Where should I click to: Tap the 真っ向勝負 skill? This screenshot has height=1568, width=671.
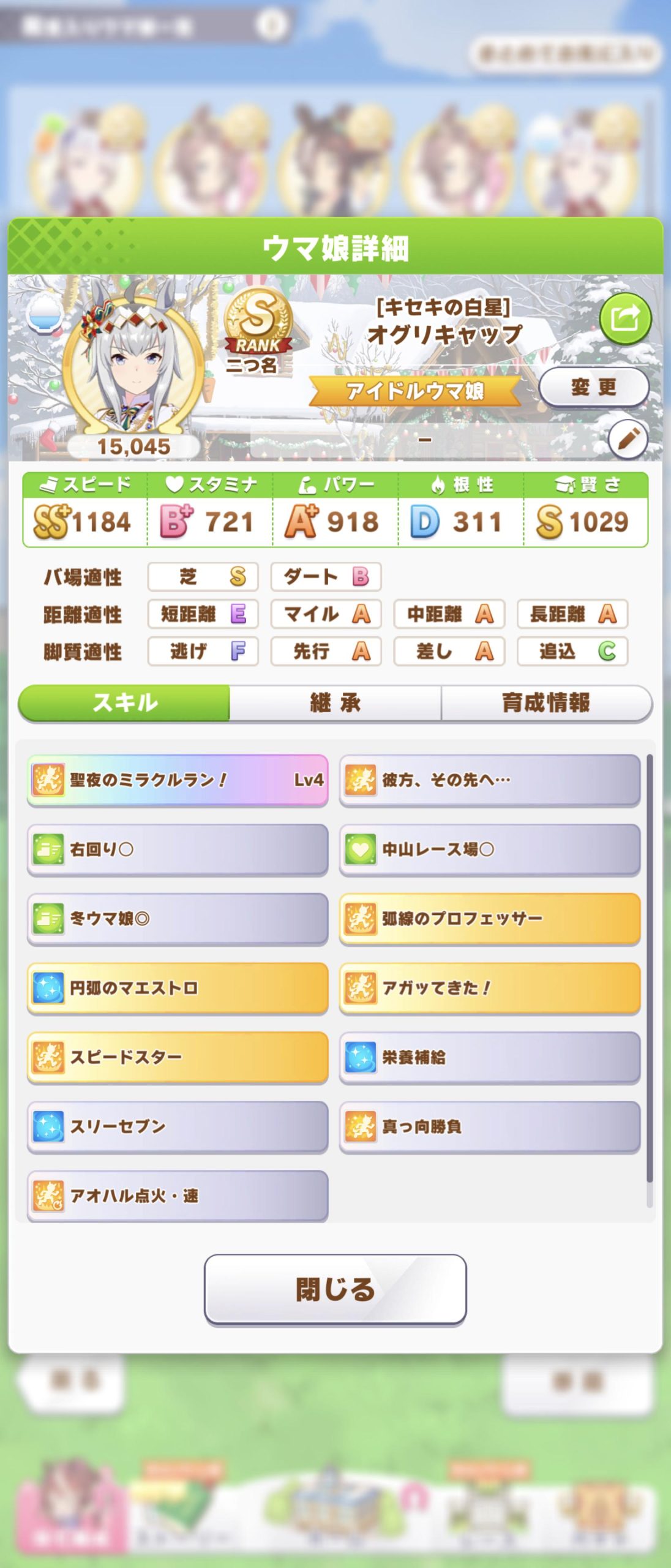pyautogui.click(x=490, y=1126)
